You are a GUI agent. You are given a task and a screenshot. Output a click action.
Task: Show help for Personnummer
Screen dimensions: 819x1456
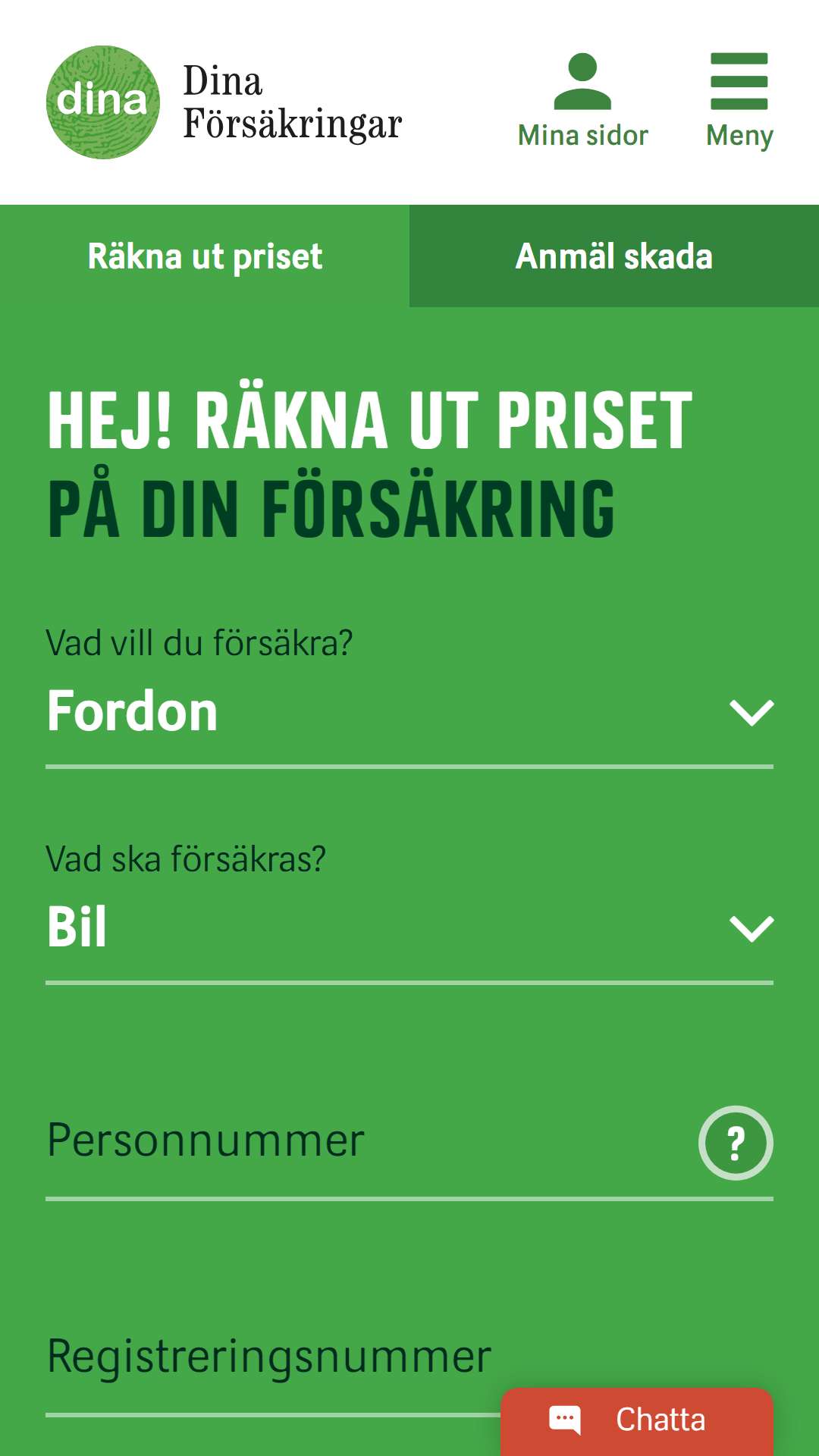point(736,1143)
